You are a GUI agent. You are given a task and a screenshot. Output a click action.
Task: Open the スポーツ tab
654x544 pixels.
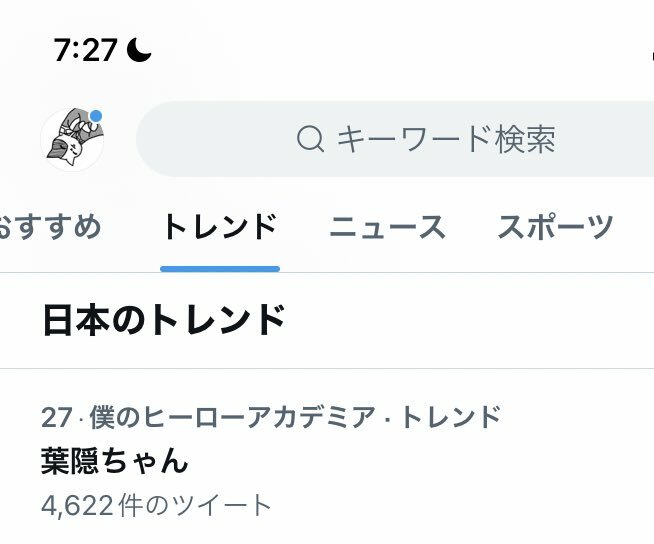[x=555, y=227]
